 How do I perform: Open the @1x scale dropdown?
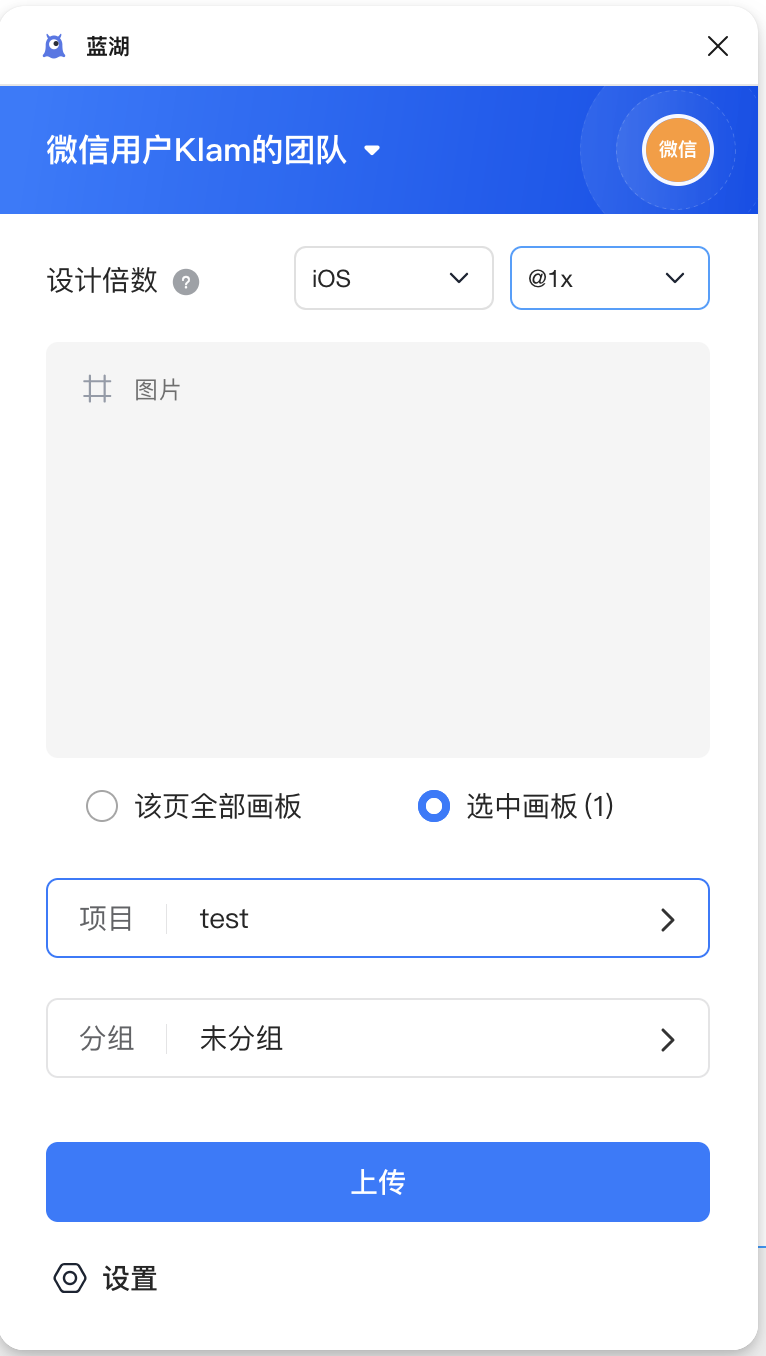tap(610, 278)
